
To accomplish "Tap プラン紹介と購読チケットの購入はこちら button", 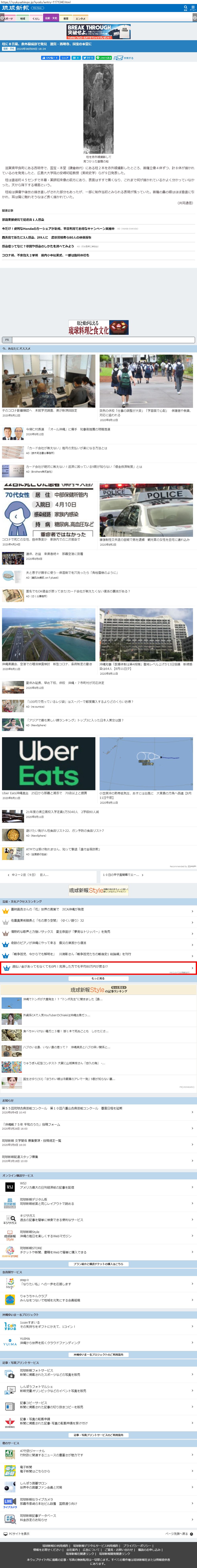I will coord(98,1264).
